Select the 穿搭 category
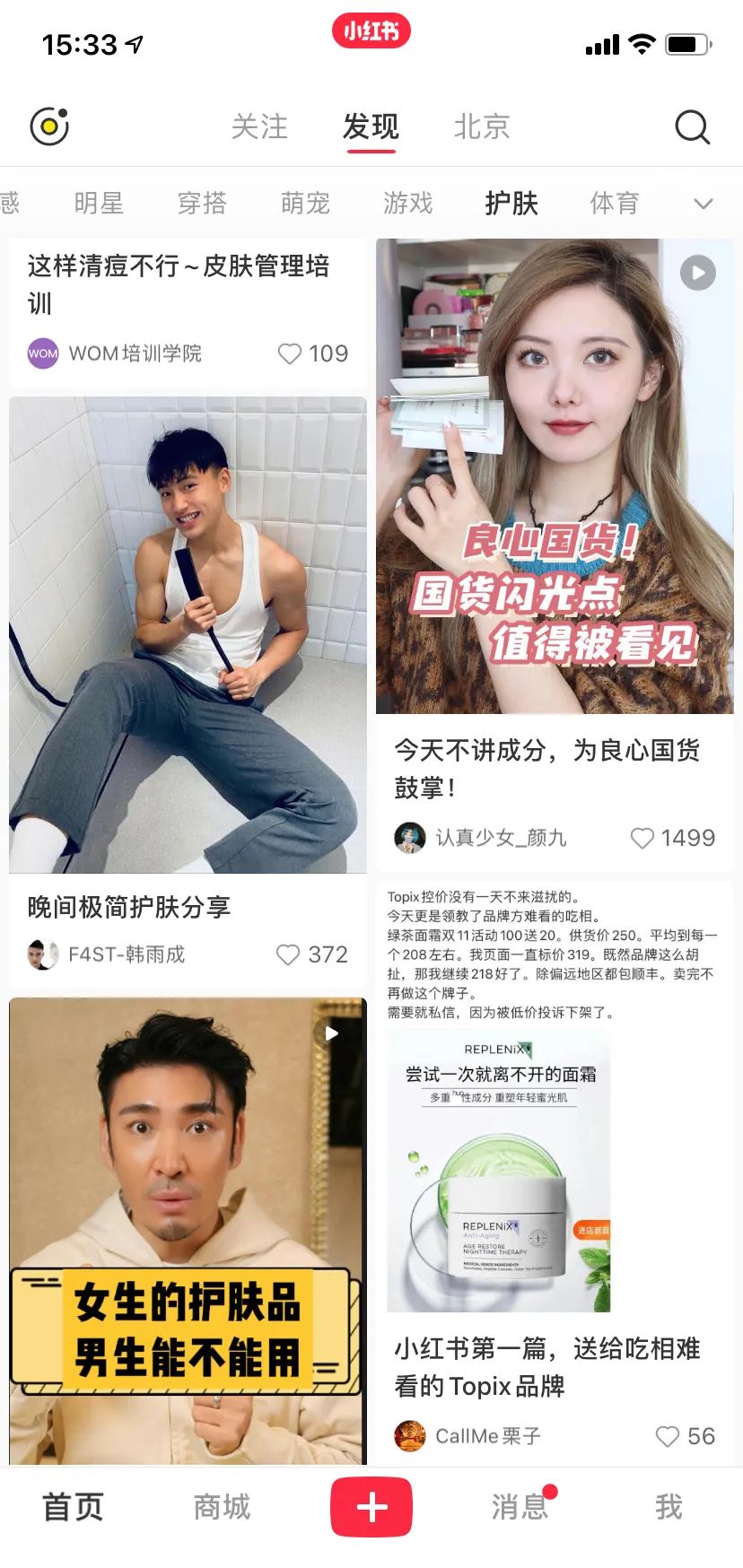 click(202, 204)
